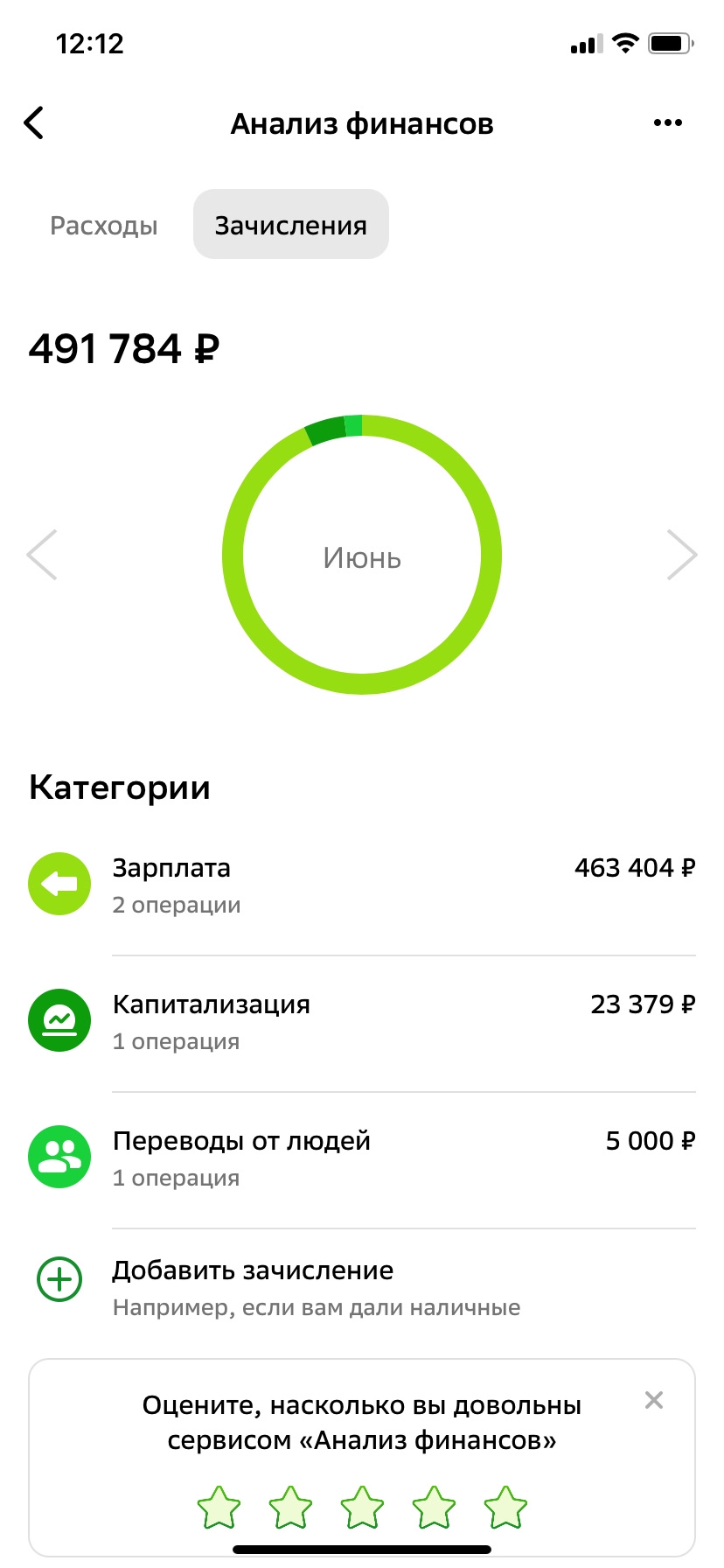The image size is (724, 1568).
Task: Give the service three stars
Action: (362, 1507)
